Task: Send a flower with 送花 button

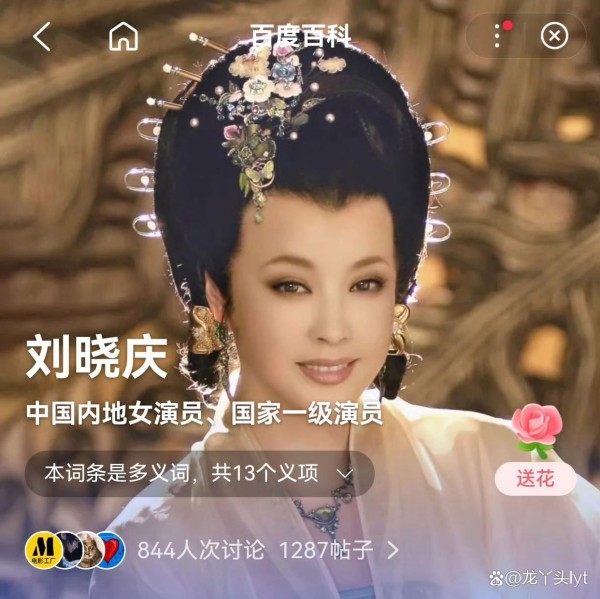Action: (x=535, y=479)
